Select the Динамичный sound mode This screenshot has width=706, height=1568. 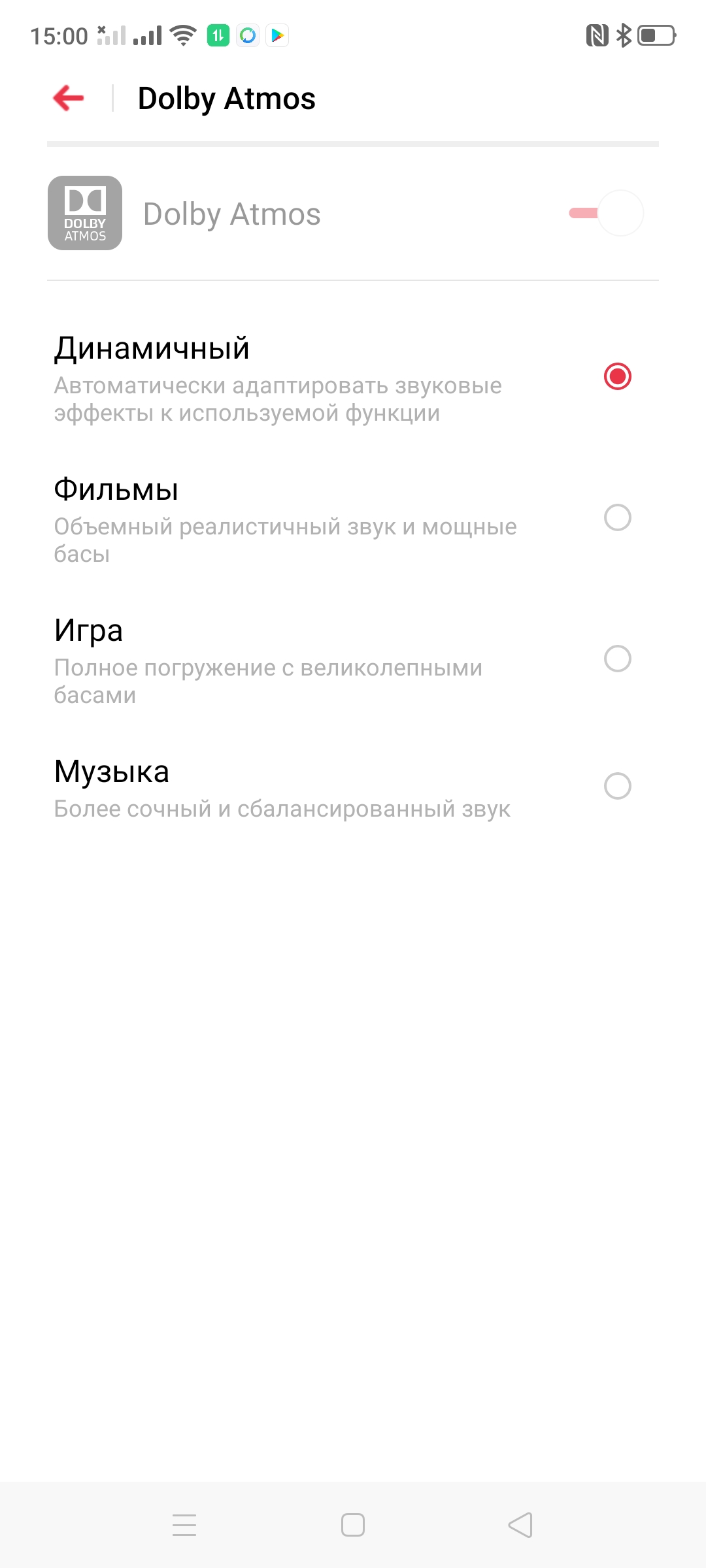(x=617, y=376)
